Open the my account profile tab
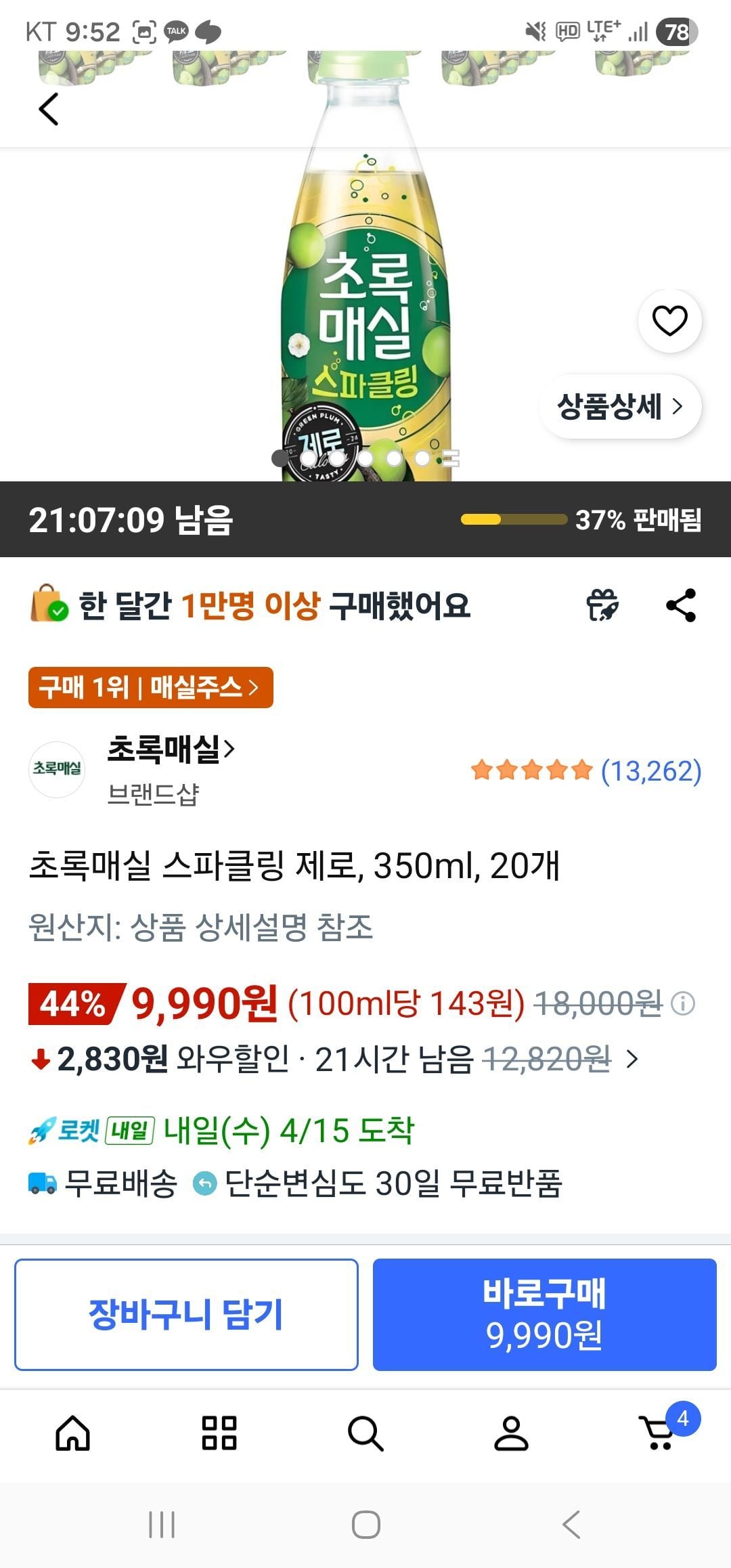This screenshot has width=731, height=1568. [x=511, y=1433]
